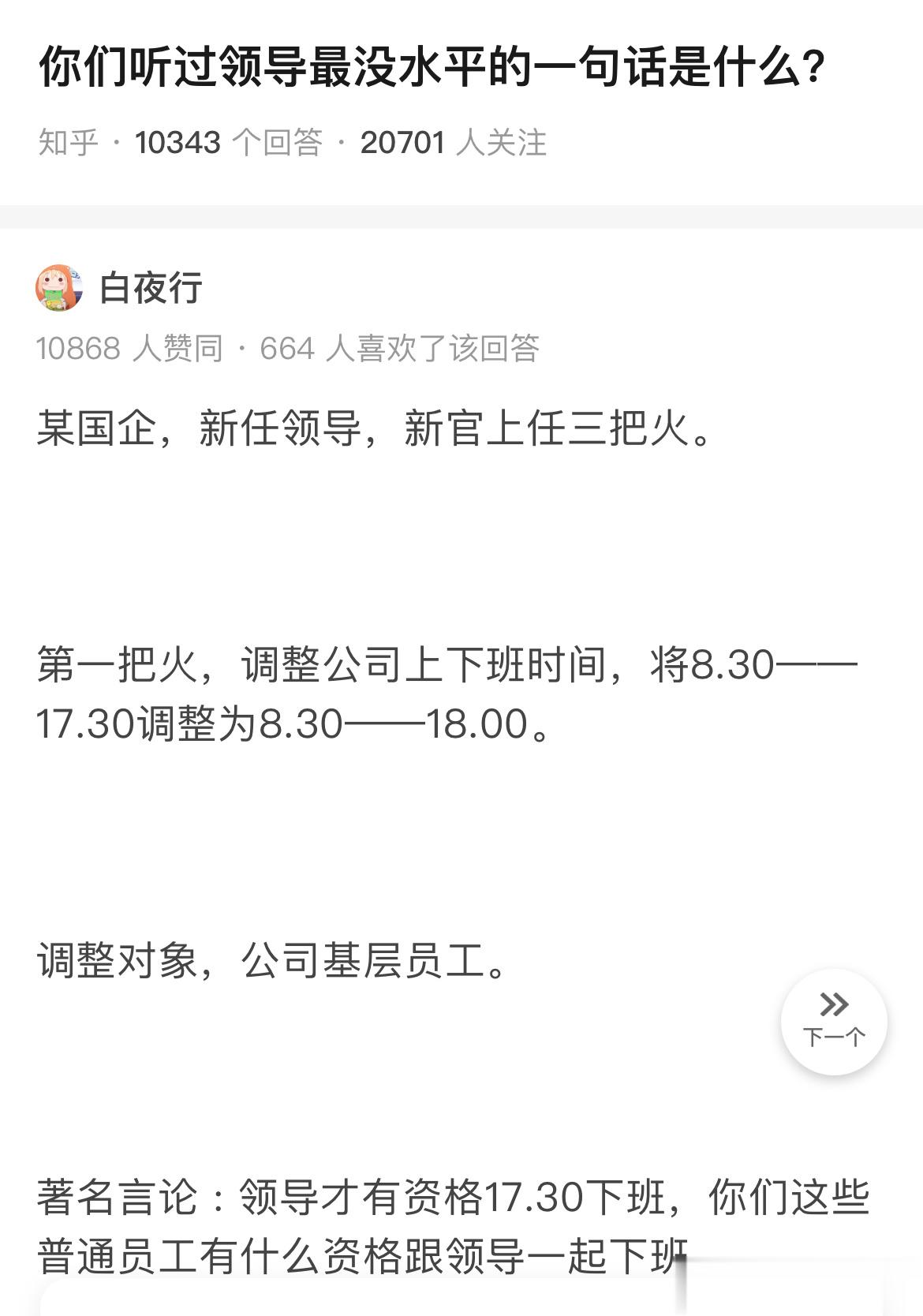Click the 664 人喜欢了该回答 text
The width and height of the screenshot is (923, 1316).
pyautogui.click(x=402, y=349)
